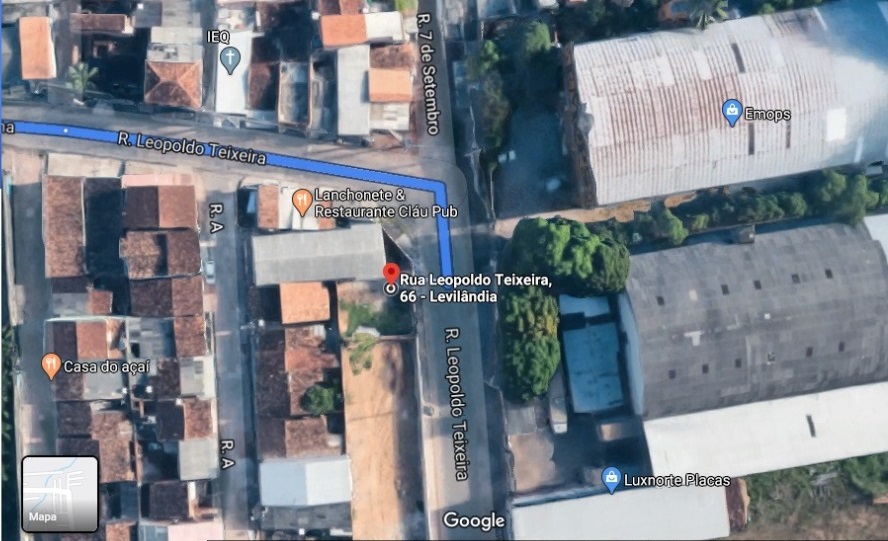
Task: Switch to the Mapa layer view
Action: click(60, 493)
